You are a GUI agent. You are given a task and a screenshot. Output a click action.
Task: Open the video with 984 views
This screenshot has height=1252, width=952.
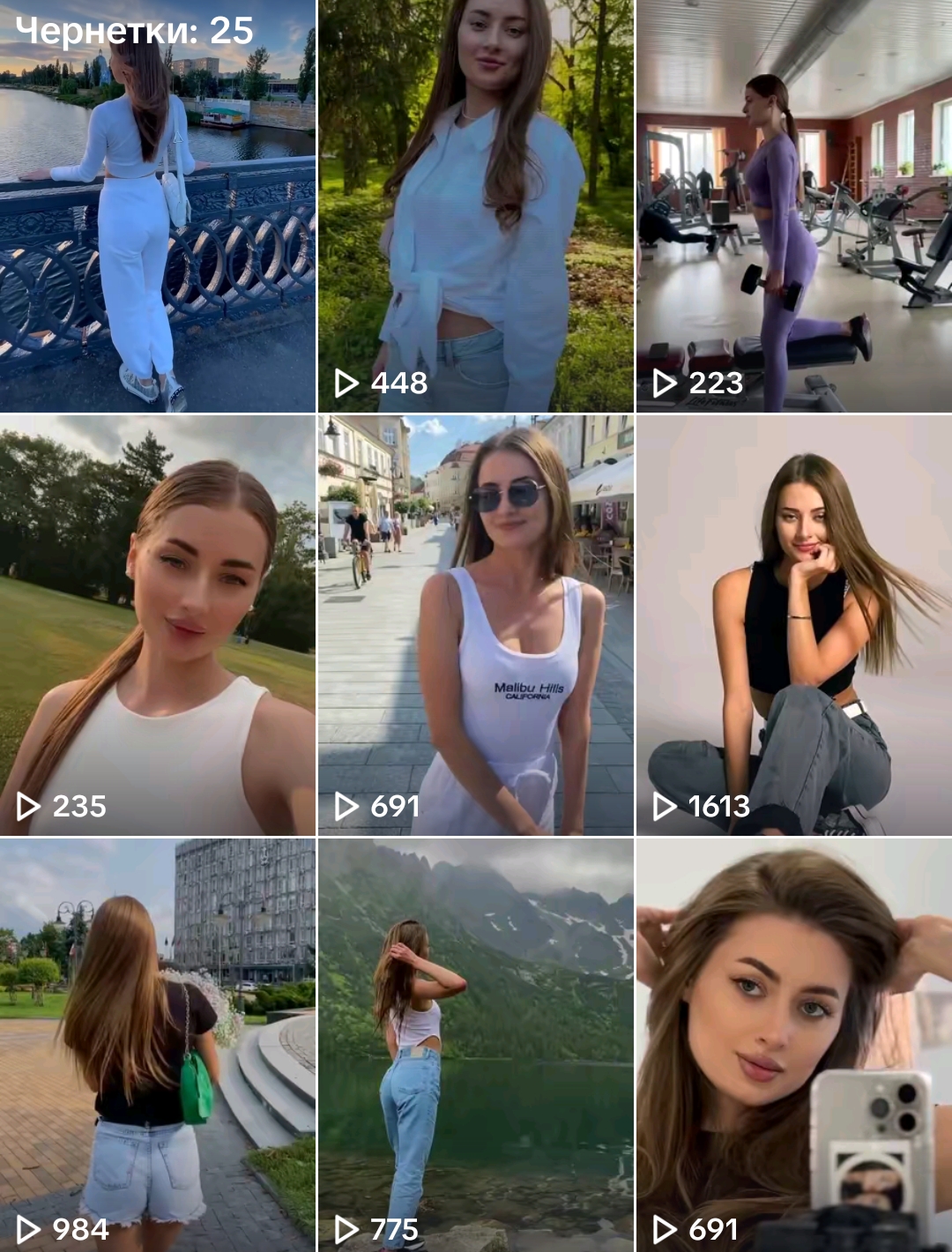158,1046
